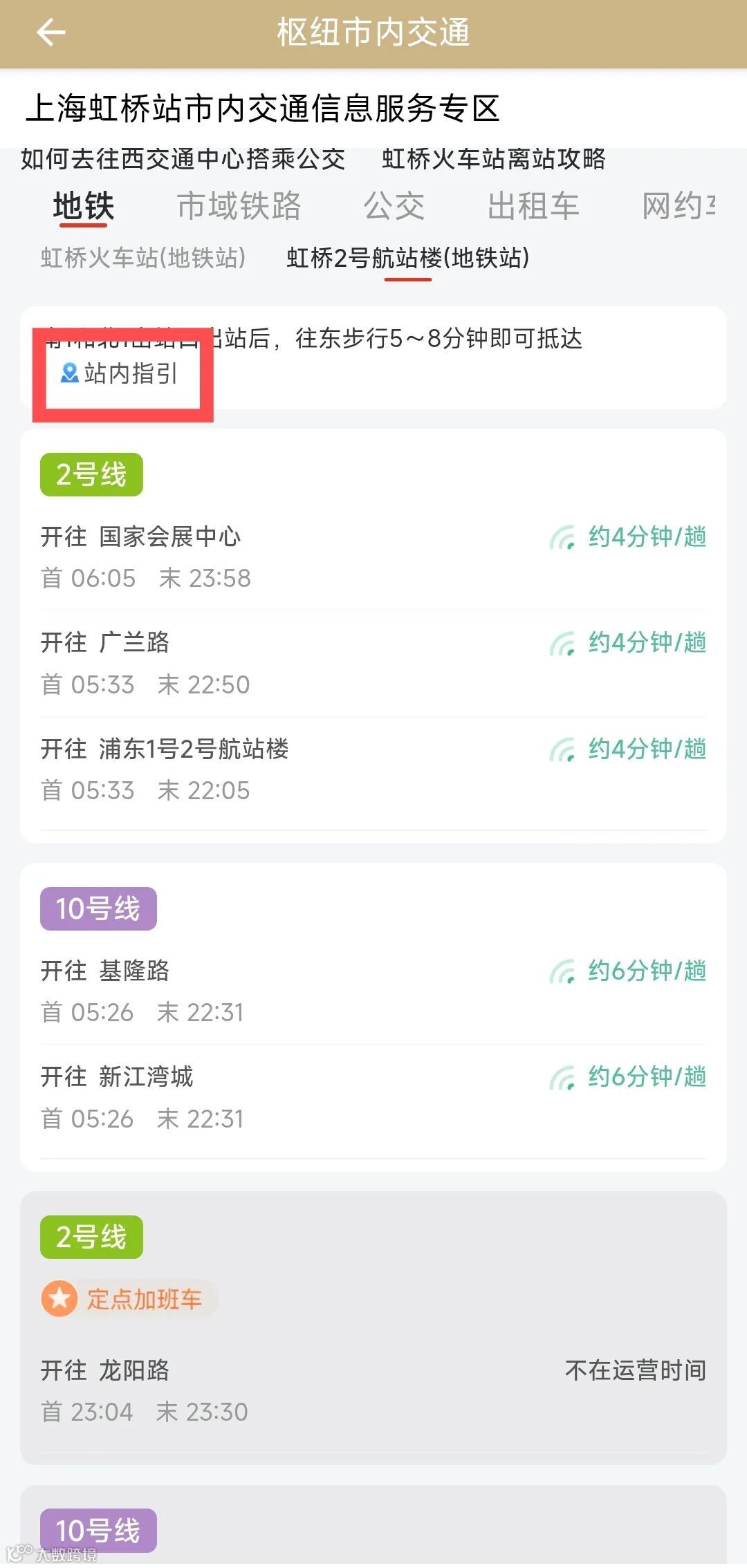
Task: Switch to the 网约车 tab
Action: (x=678, y=206)
